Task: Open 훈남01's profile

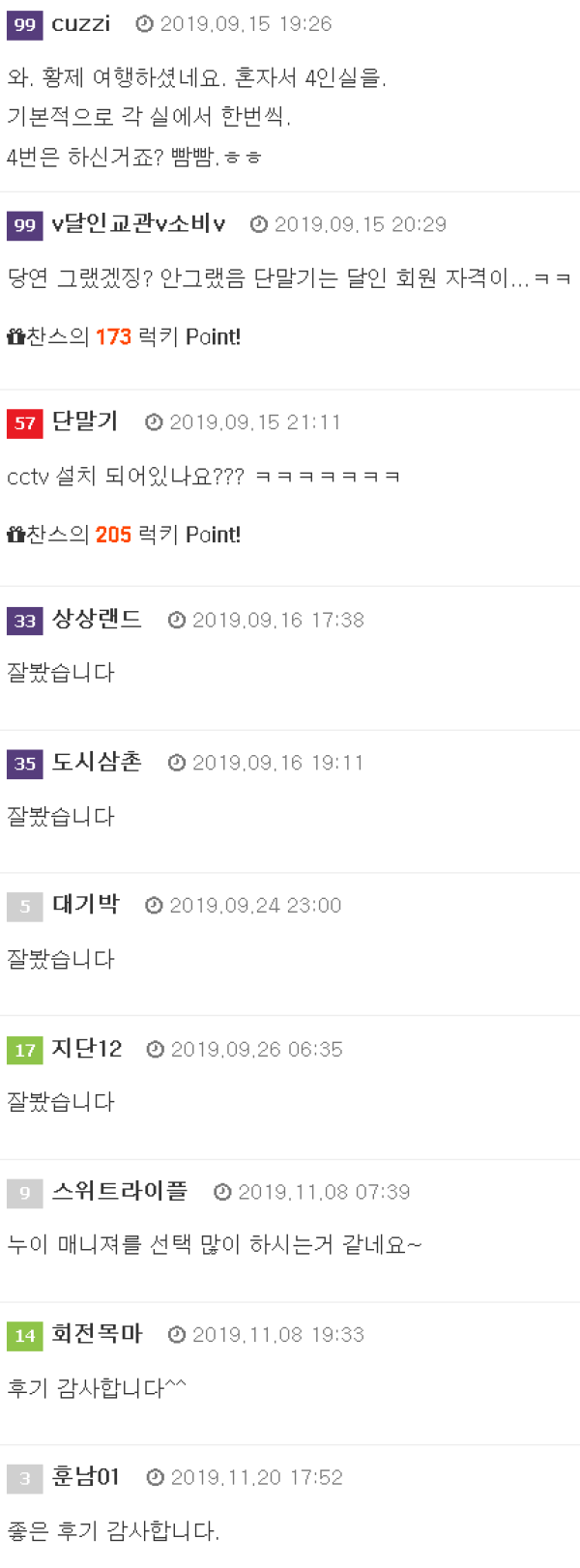Action: click(x=85, y=1477)
